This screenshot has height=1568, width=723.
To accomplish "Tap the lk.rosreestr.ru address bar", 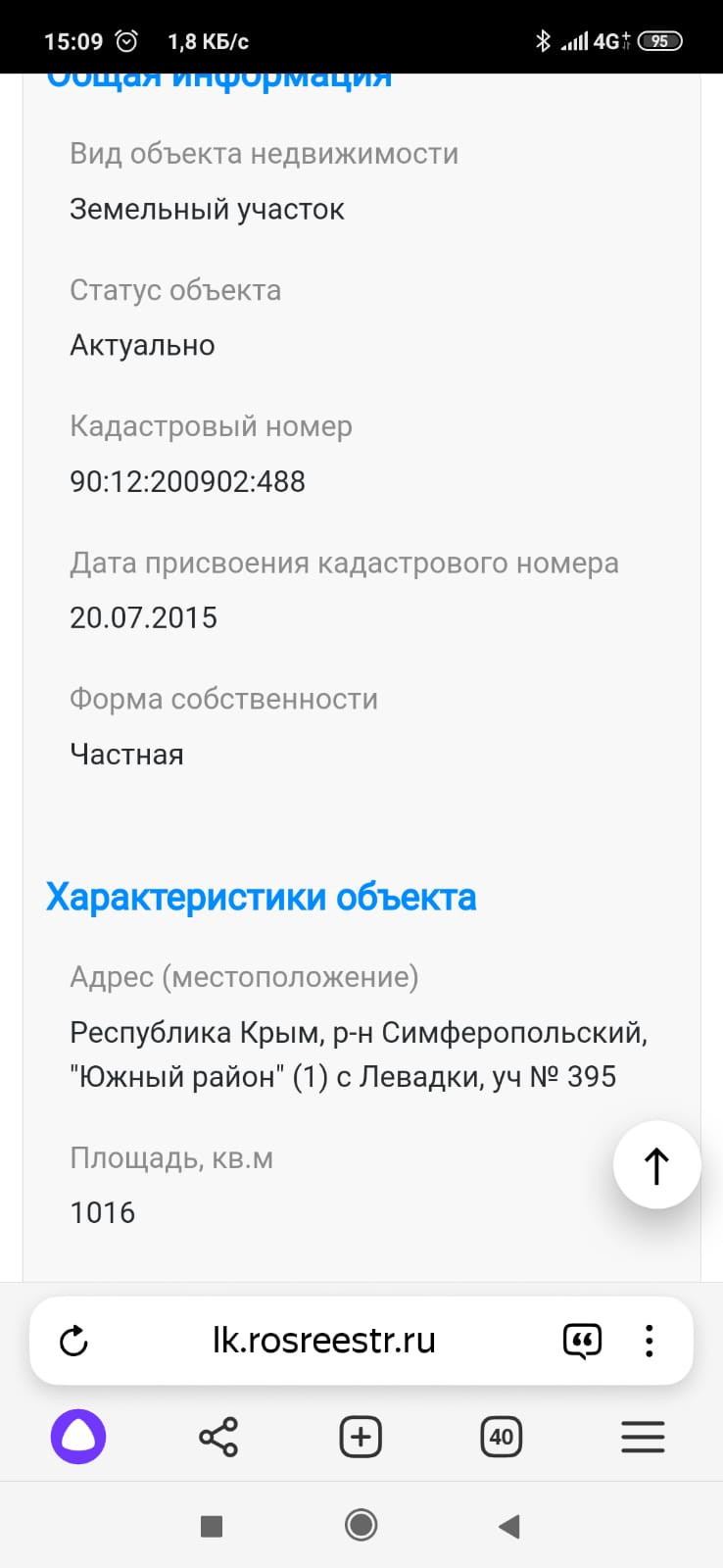I will (x=323, y=1341).
